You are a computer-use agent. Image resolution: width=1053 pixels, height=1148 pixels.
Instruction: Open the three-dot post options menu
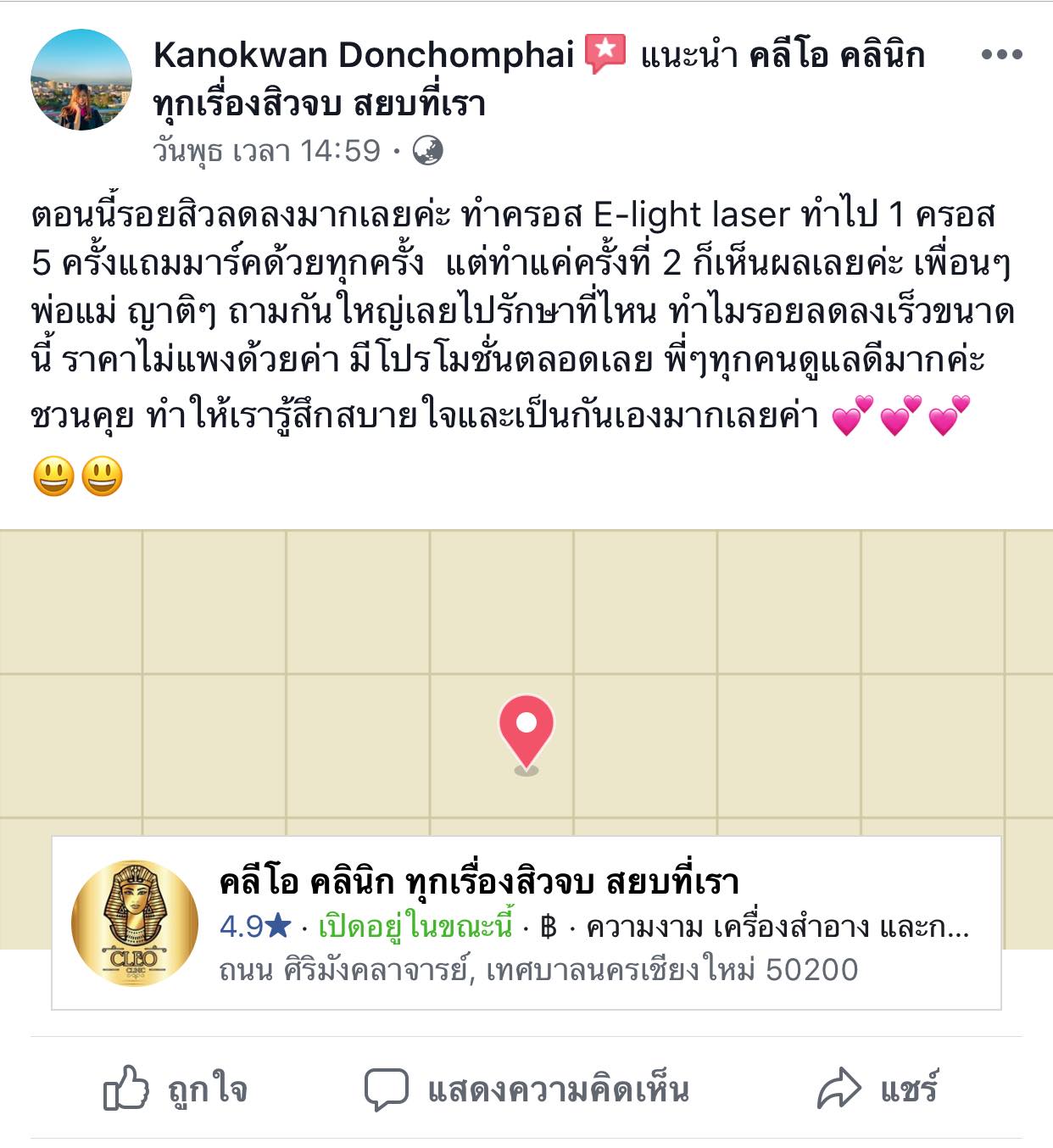(x=1000, y=53)
